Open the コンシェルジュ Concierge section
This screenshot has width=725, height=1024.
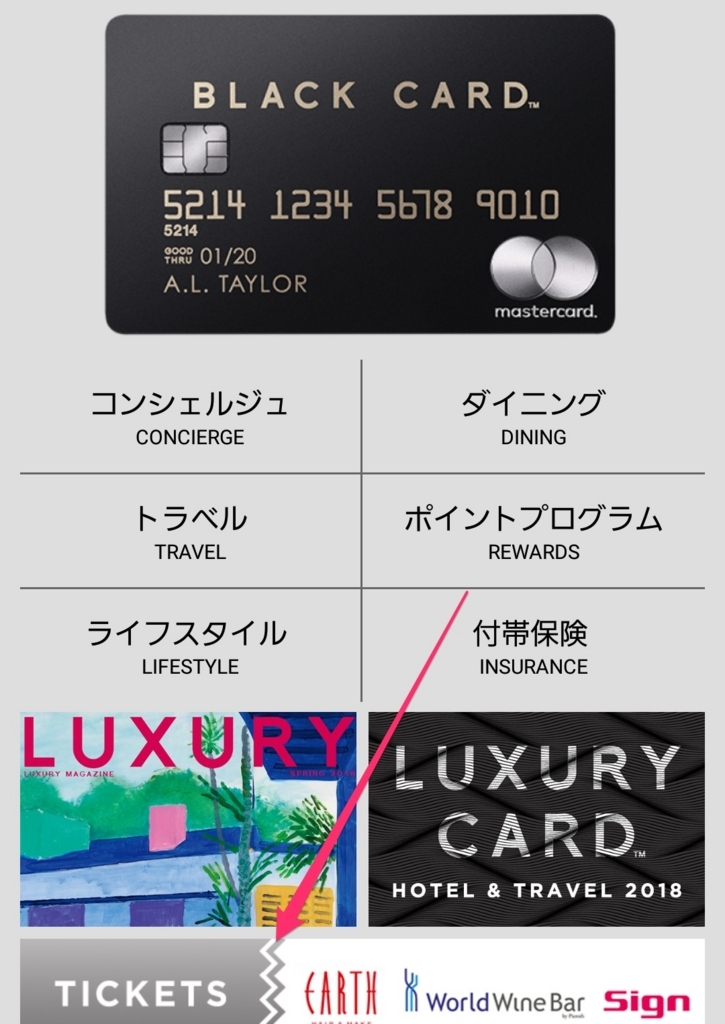tap(190, 417)
